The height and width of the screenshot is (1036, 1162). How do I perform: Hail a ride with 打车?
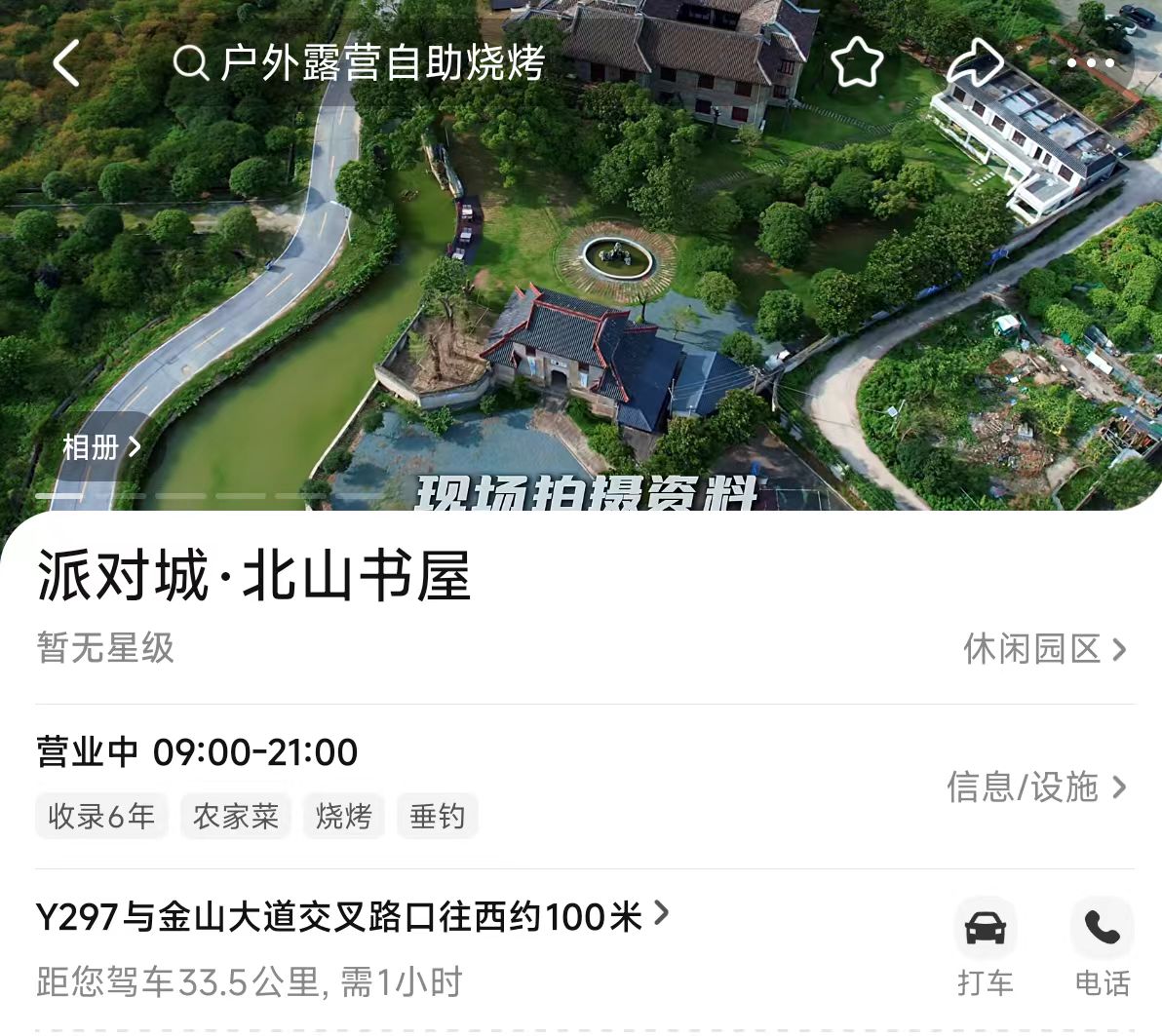click(986, 948)
